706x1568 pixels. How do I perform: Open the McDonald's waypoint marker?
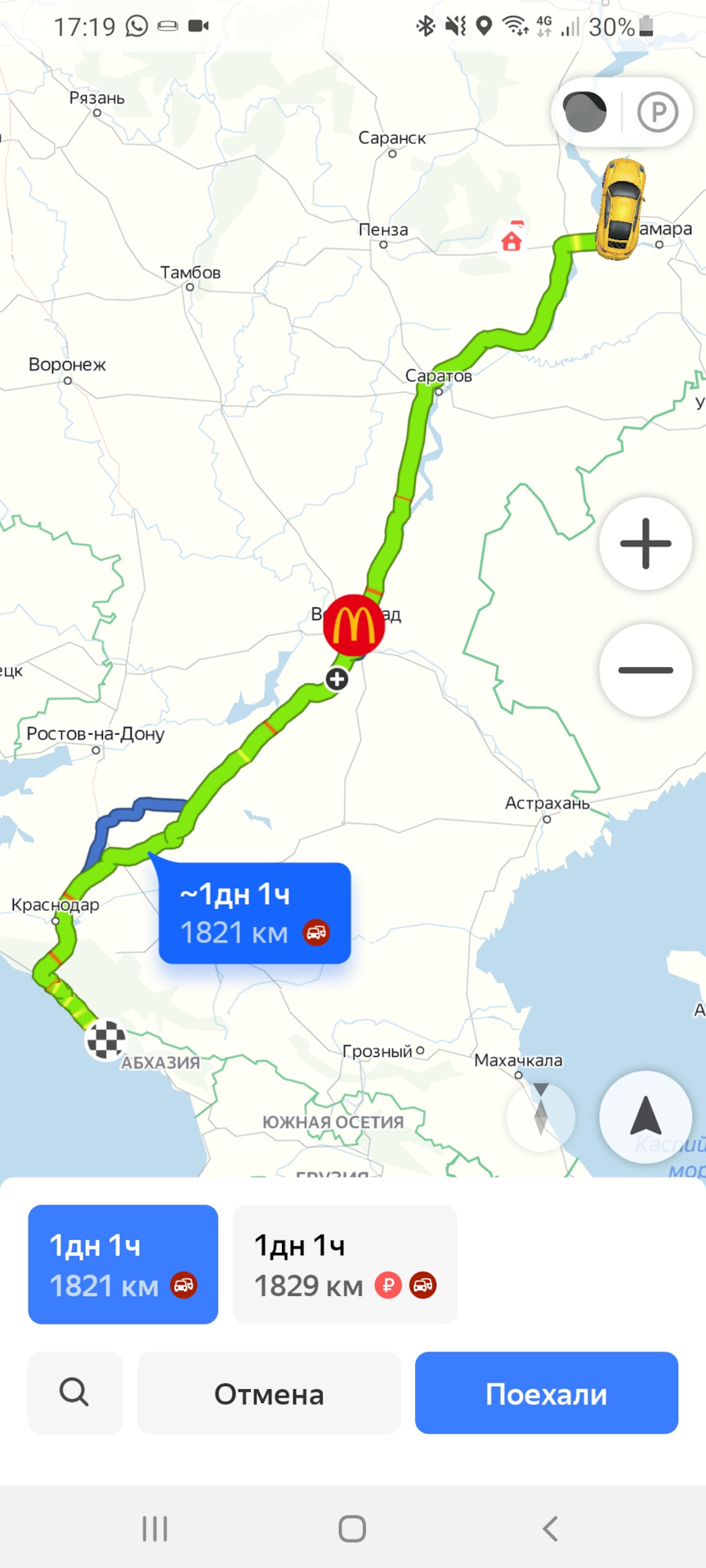pyautogui.click(x=353, y=626)
